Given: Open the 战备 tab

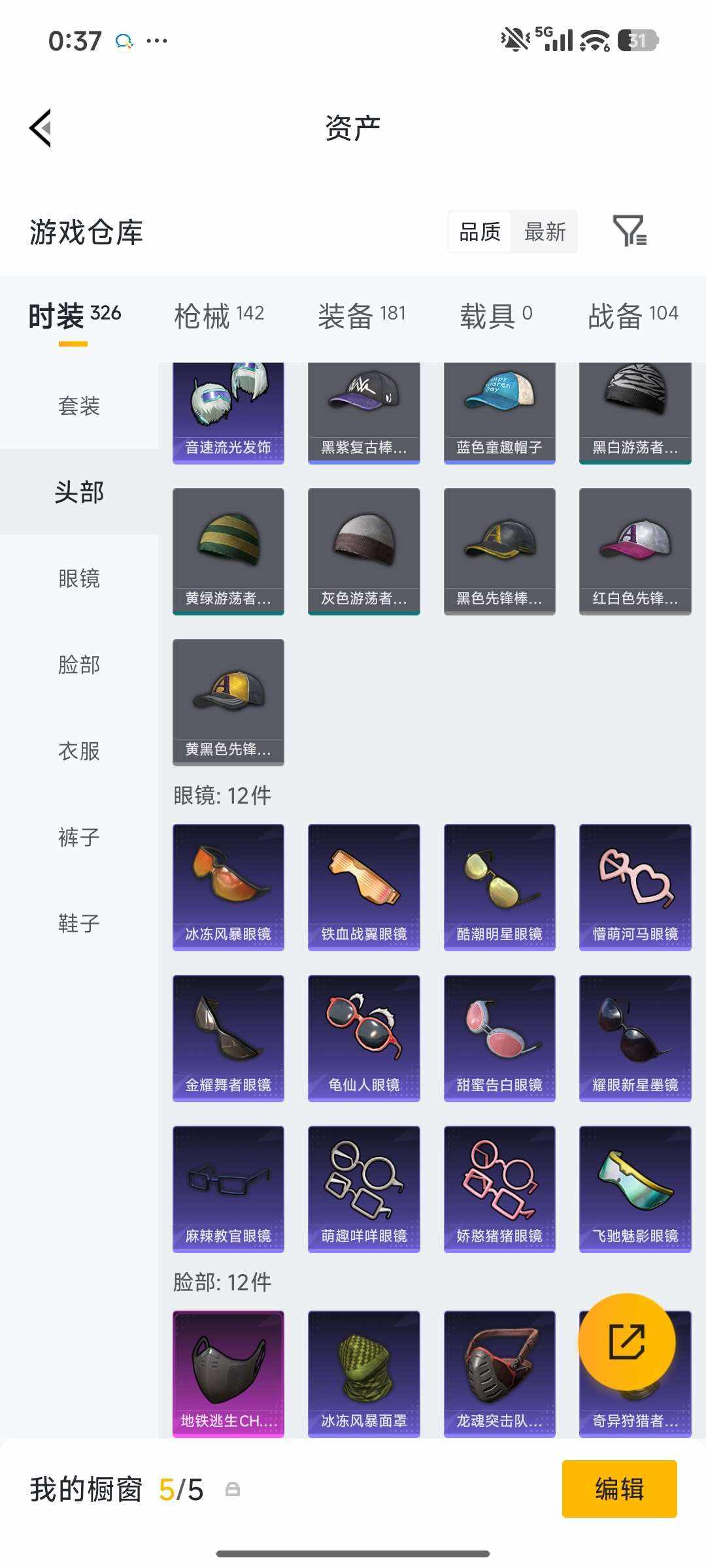Looking at the screenshot, I should coord(631,315).
